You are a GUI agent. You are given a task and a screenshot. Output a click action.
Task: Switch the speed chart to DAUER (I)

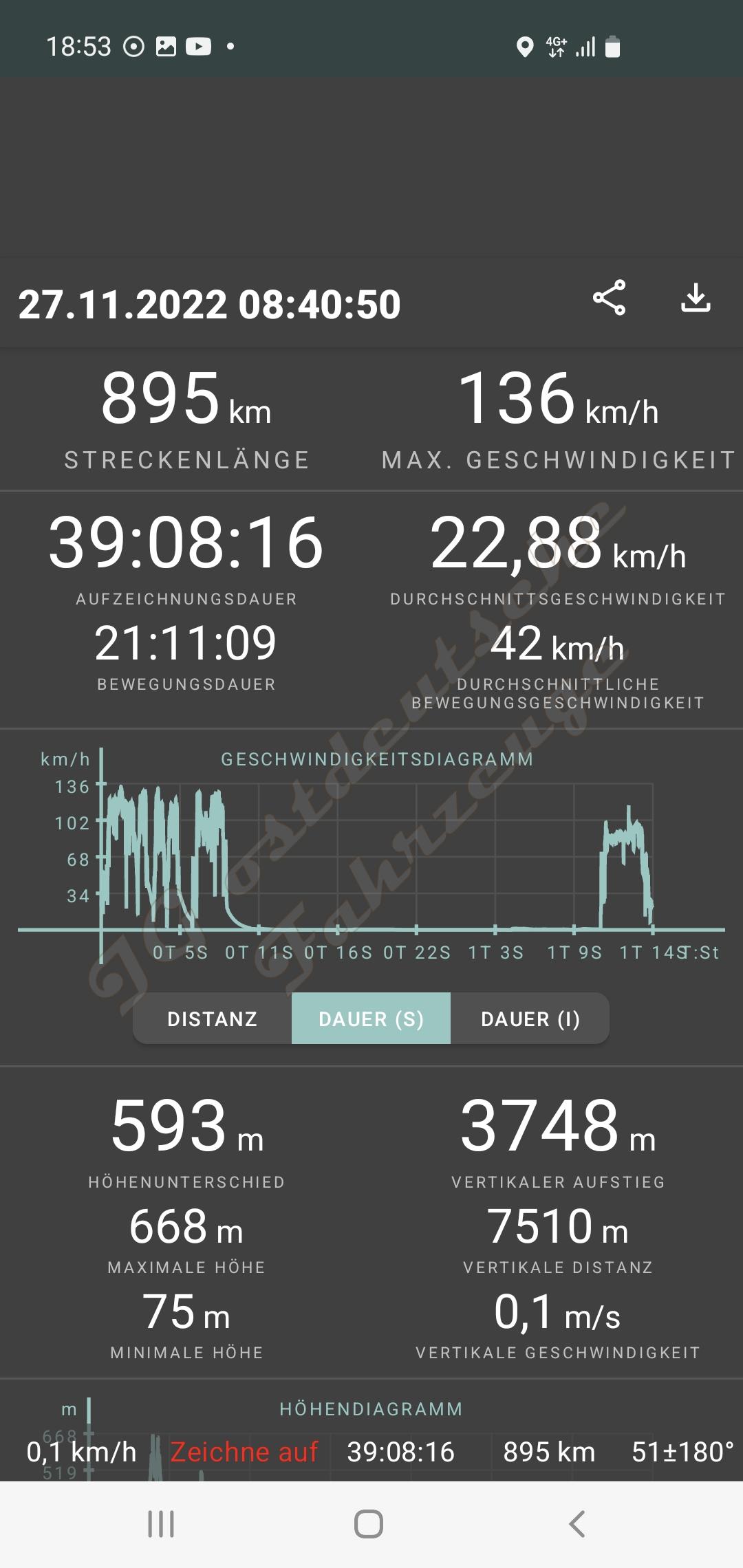click(530, 1019)
